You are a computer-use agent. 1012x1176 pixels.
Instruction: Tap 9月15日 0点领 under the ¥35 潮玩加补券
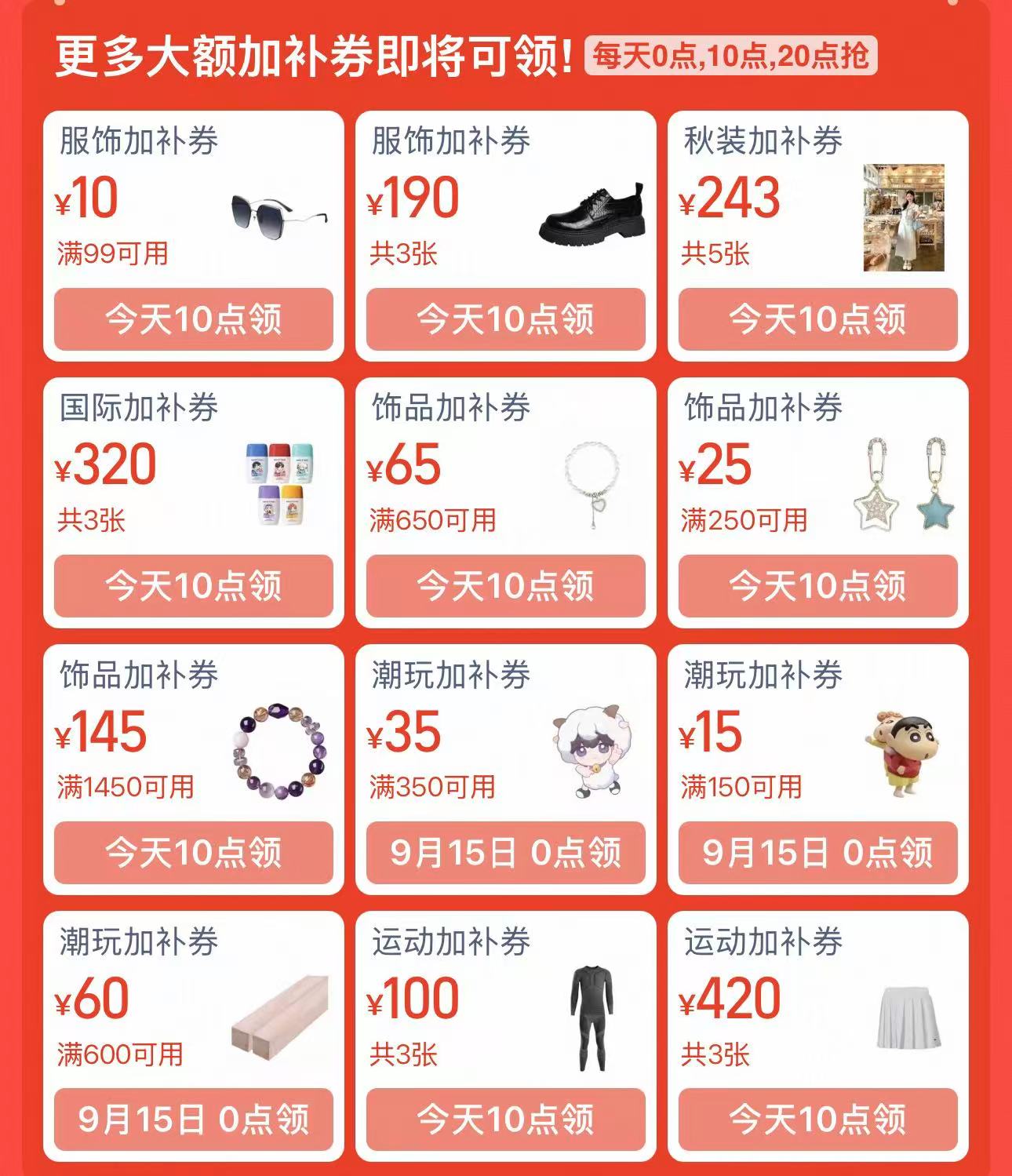tap(505, 853)
